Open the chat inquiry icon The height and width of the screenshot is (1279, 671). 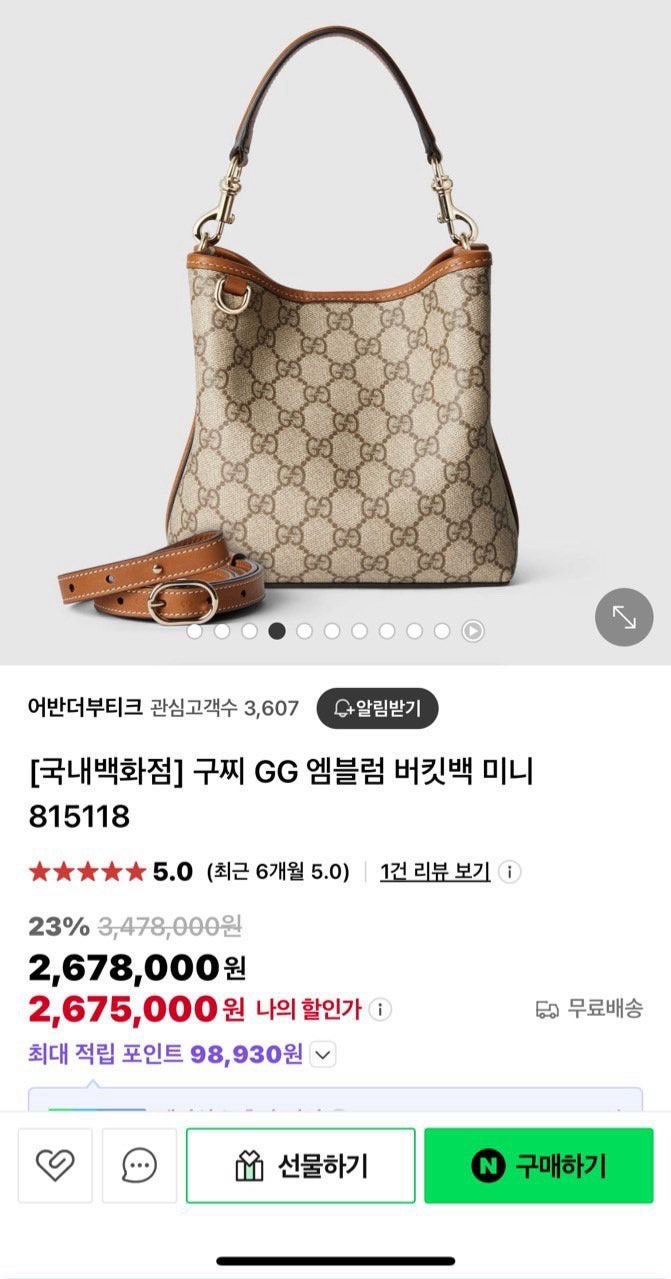coord(139,1165)
